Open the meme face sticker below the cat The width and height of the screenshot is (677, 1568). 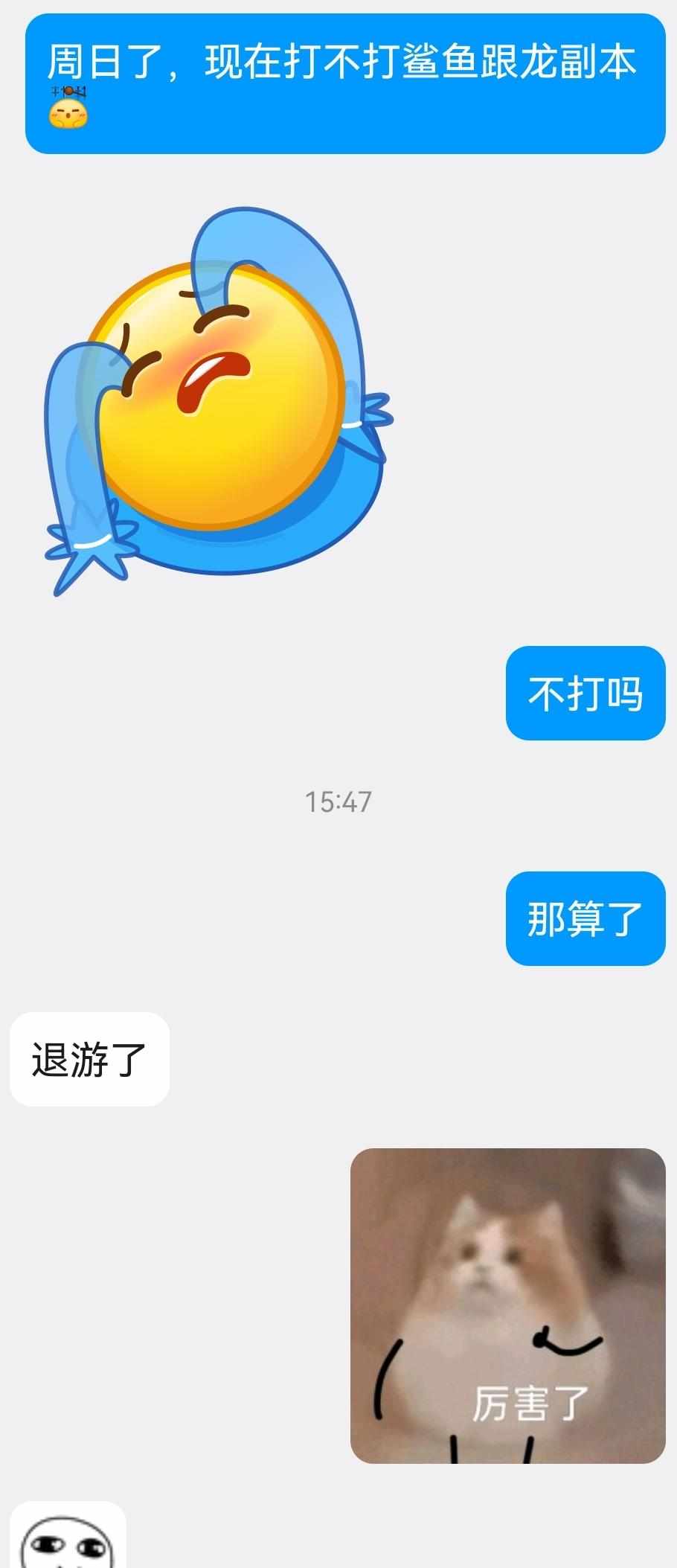click(x=68, y=1539)
